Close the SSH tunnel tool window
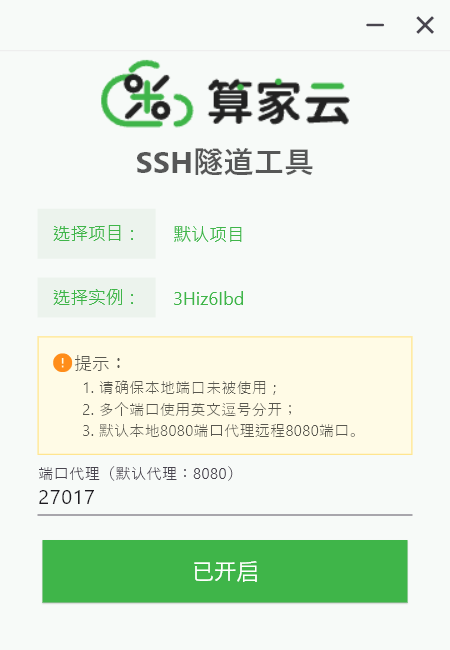 coord(425,25)
